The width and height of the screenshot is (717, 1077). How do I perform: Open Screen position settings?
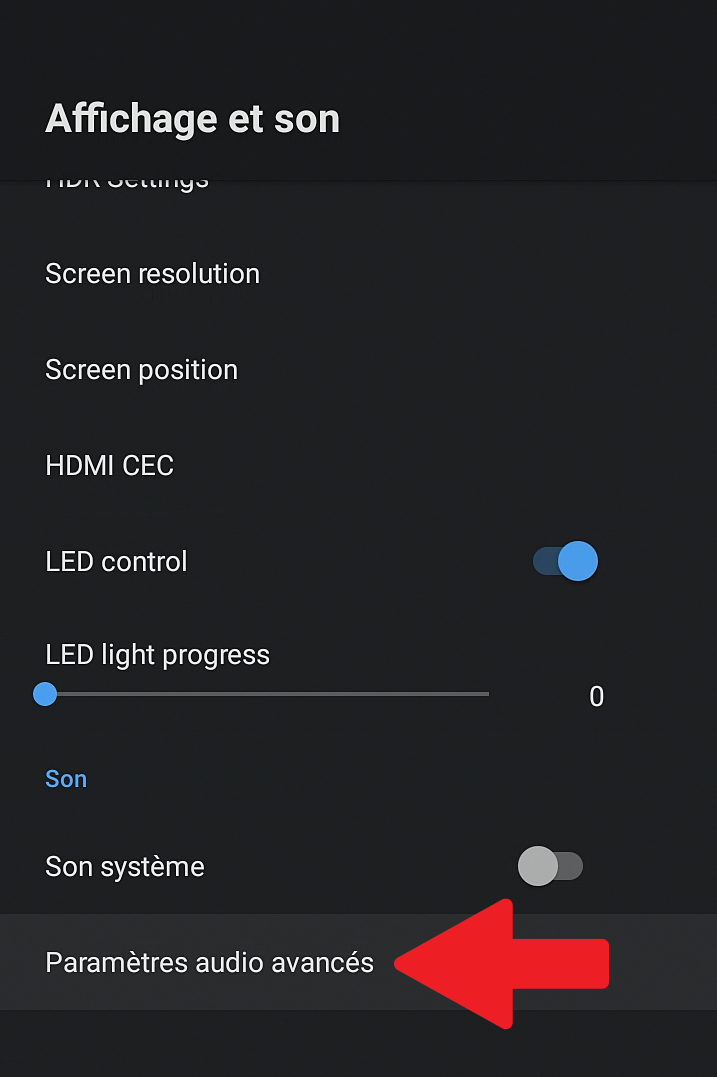tap(142, 370)
